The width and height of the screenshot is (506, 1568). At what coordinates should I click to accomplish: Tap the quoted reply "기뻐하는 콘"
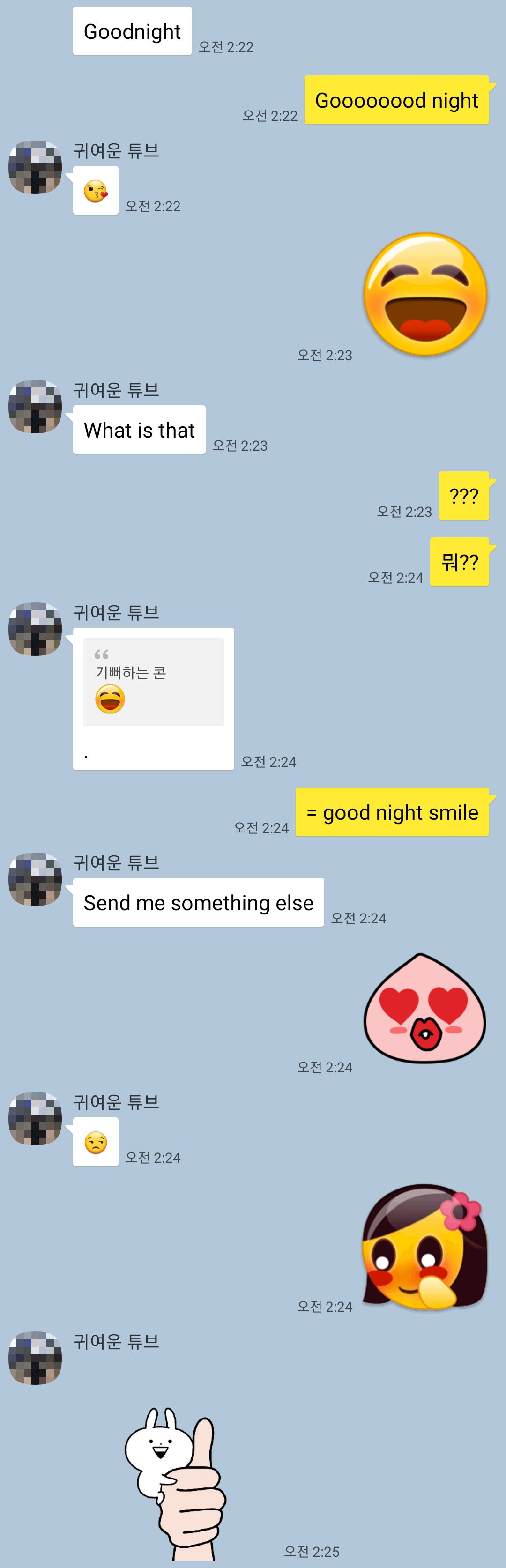click(x=153, y=681)
